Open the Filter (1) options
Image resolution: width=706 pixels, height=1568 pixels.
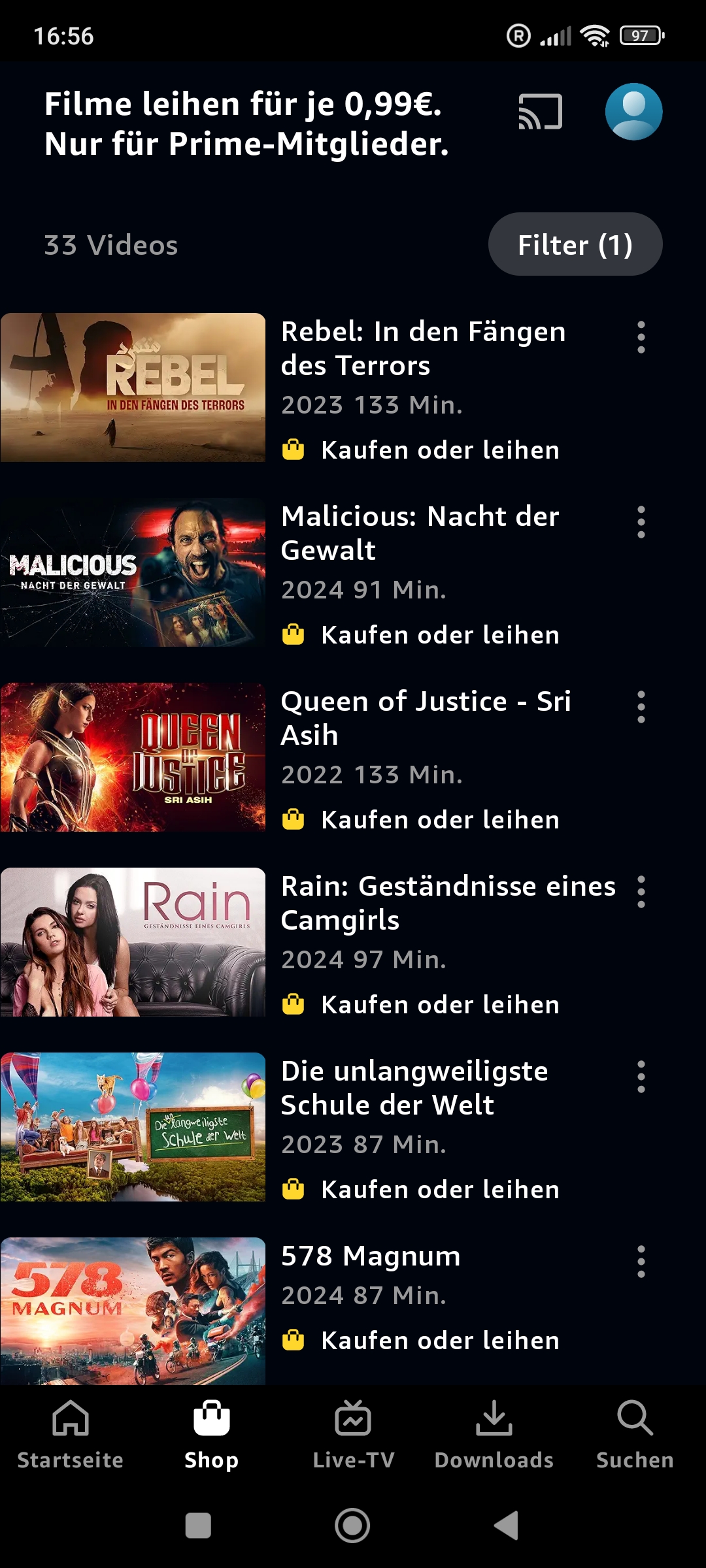click(x=575, y=244)
